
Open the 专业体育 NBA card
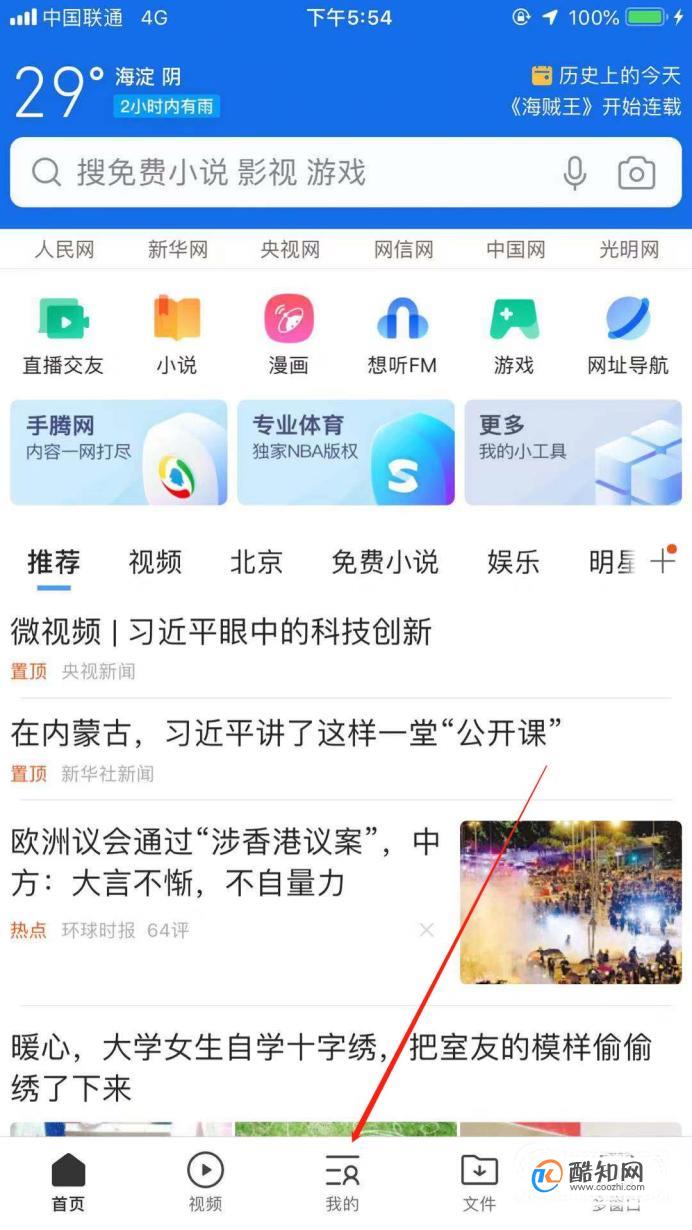pos(345,453)
